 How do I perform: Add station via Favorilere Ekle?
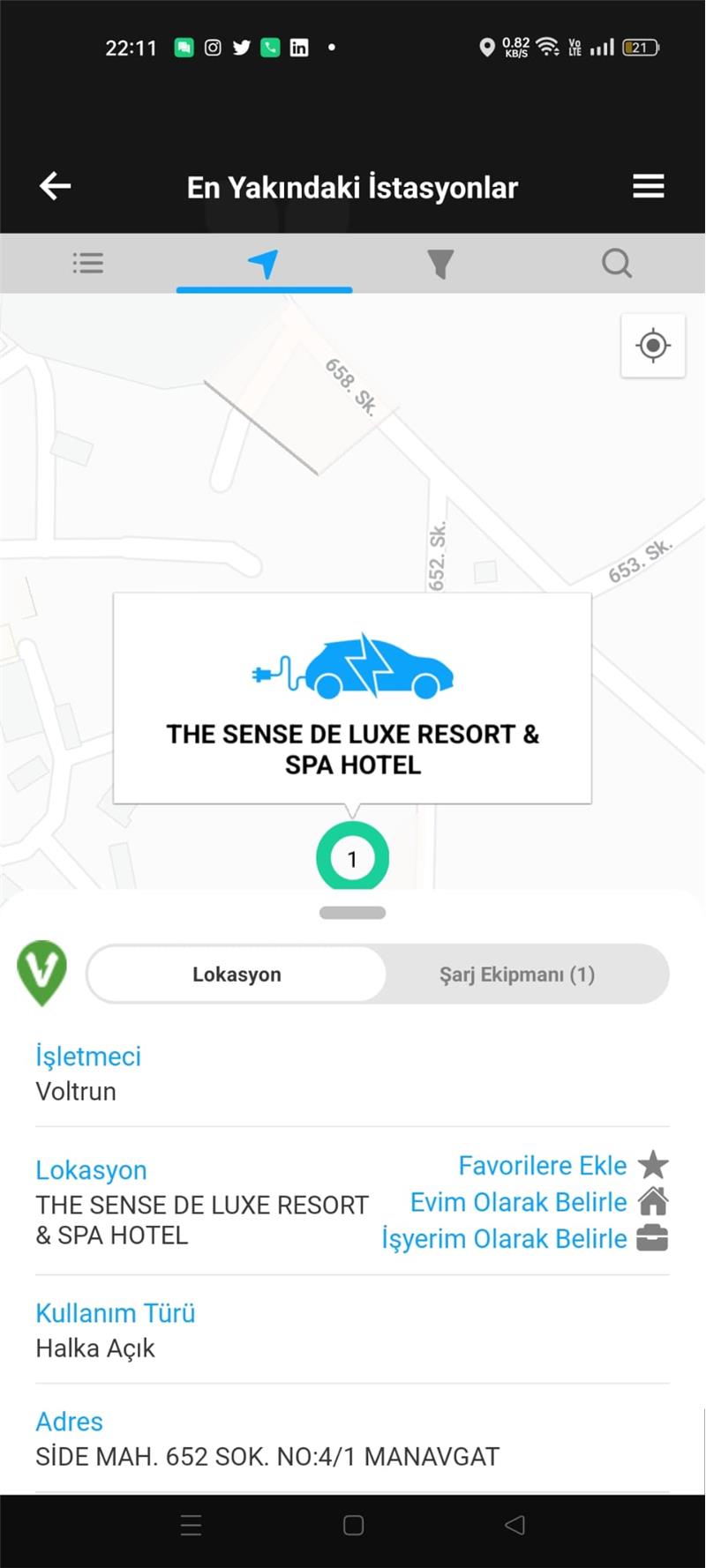click(562, 1165)
